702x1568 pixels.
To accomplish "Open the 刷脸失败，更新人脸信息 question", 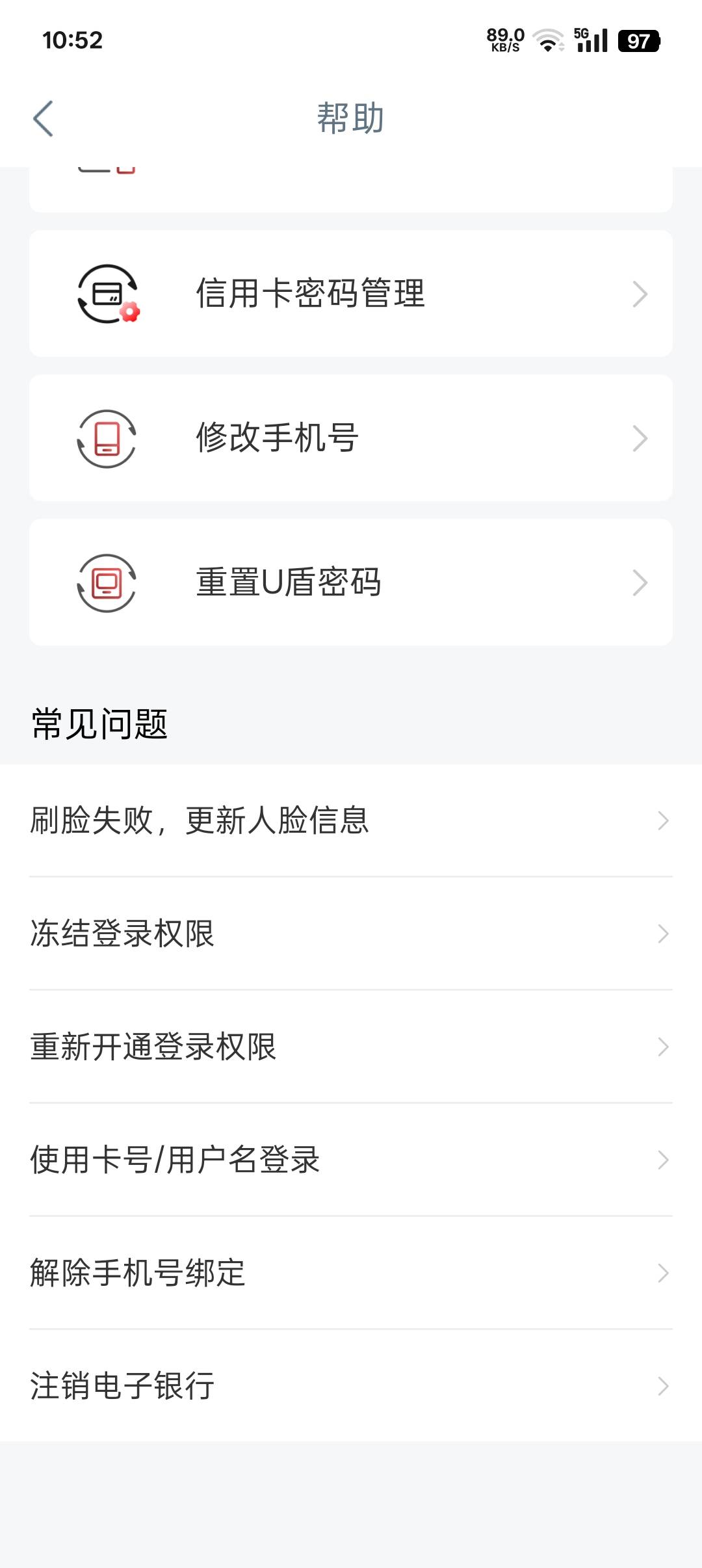I will [351, 820].
